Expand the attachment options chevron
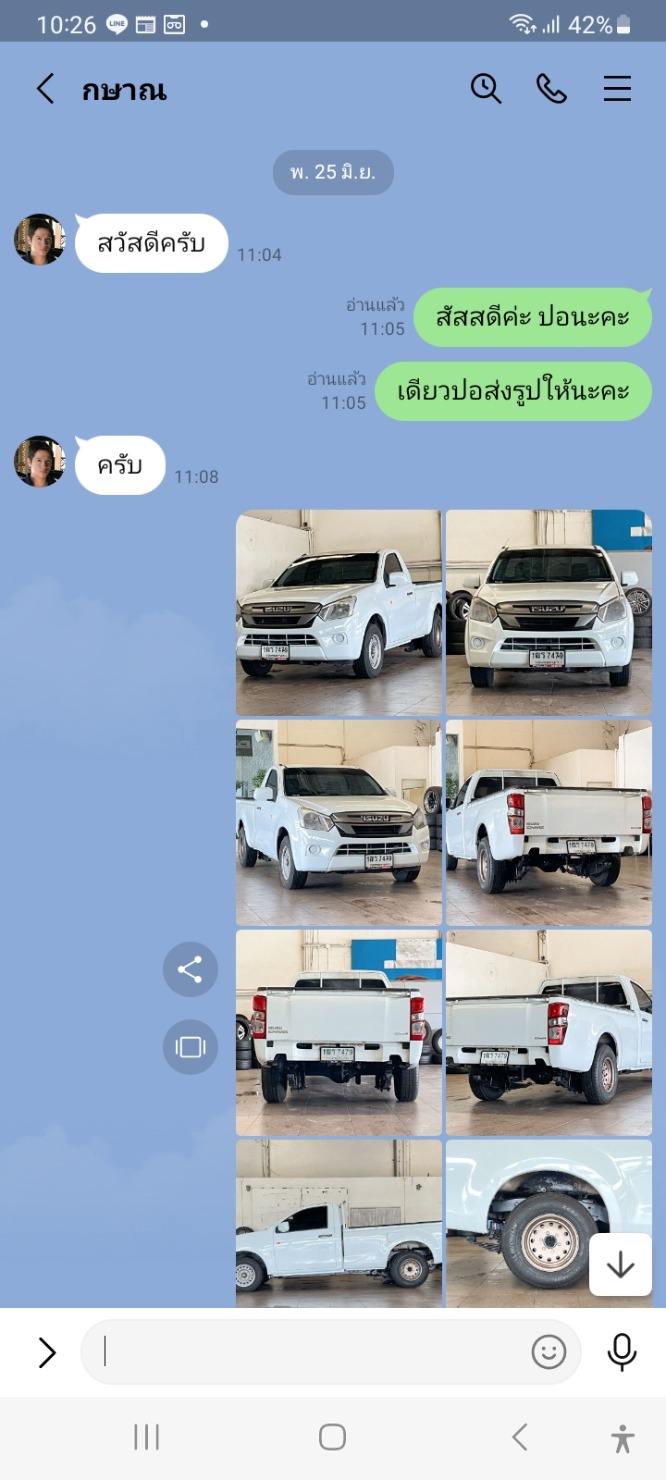The height and width of the screenshot is (1480, 666). (x=46, y=1353)
